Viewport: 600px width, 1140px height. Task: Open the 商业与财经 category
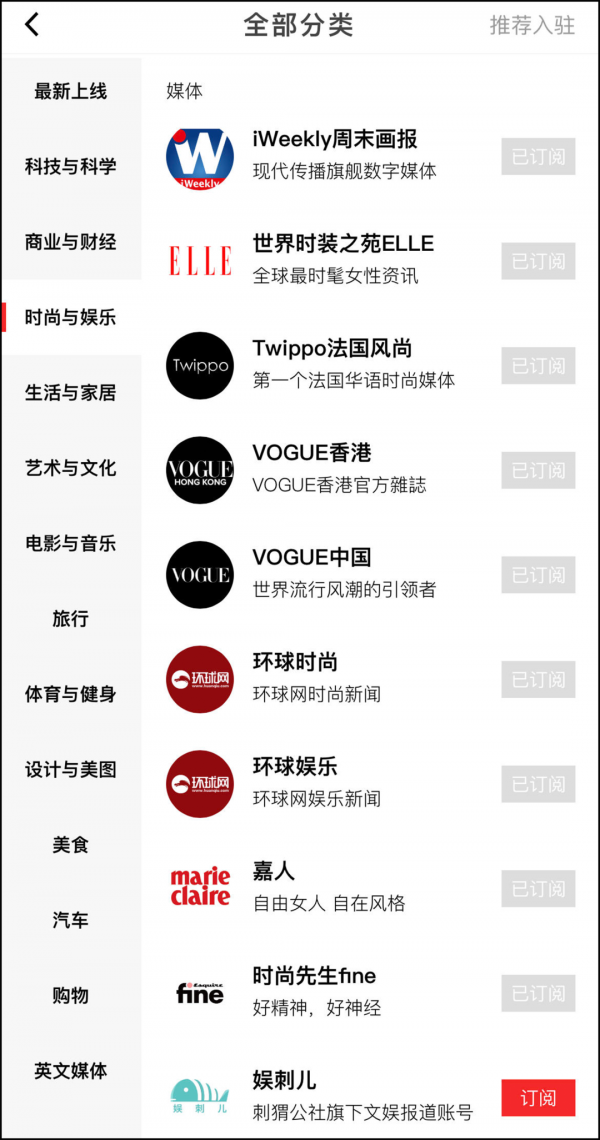click(x=71, y=242)
